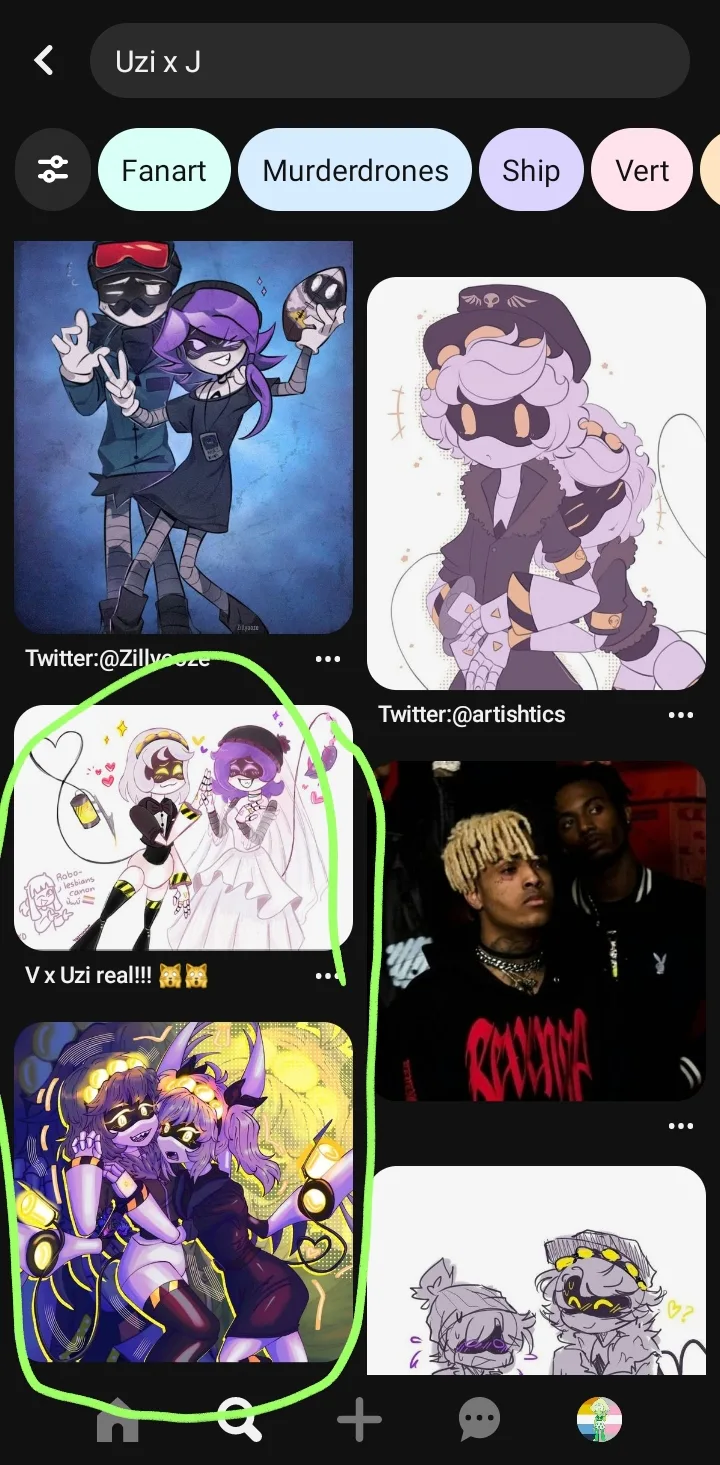Open the pin with two men photo

click(x=536, y=931)
